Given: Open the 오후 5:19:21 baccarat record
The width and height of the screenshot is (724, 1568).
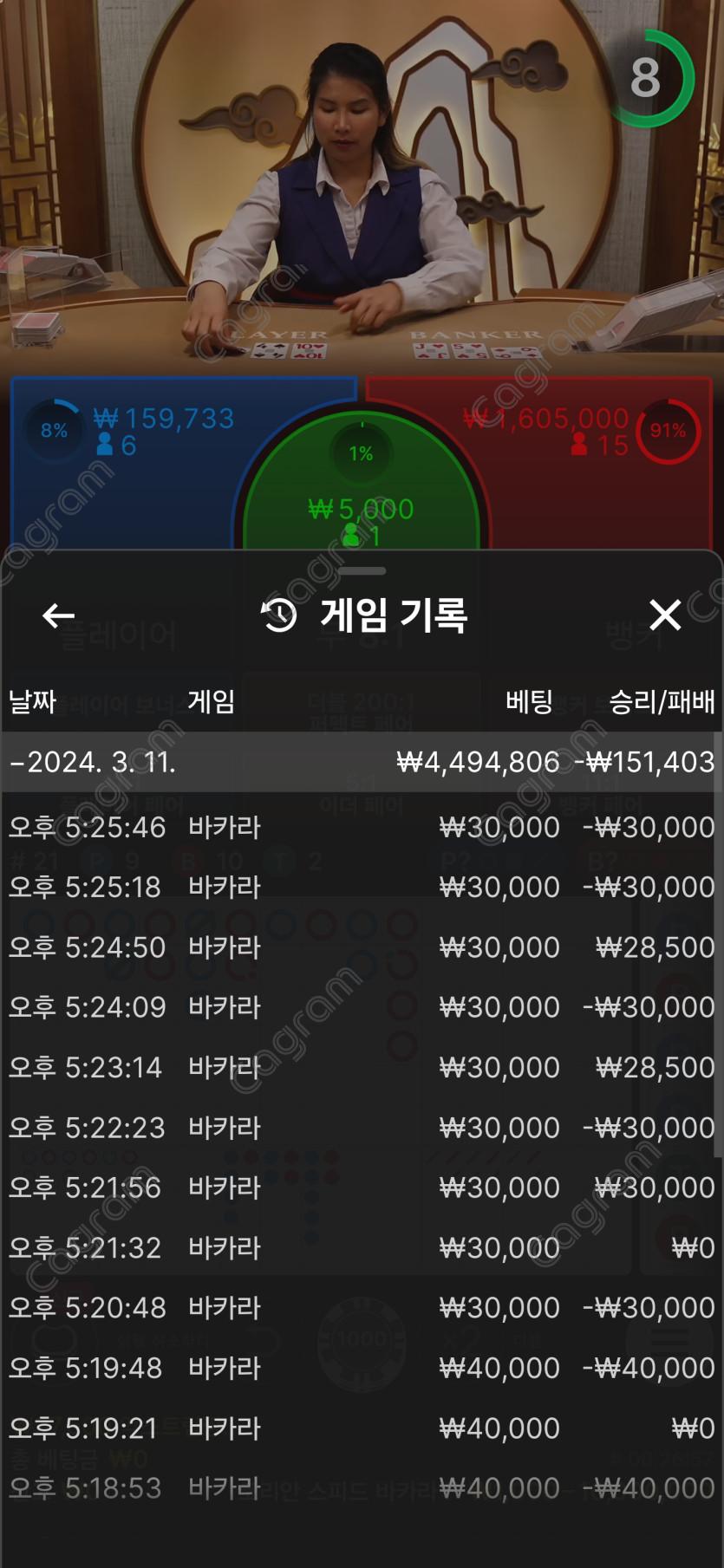Looking at the screenshot, I should (361, 1428).
